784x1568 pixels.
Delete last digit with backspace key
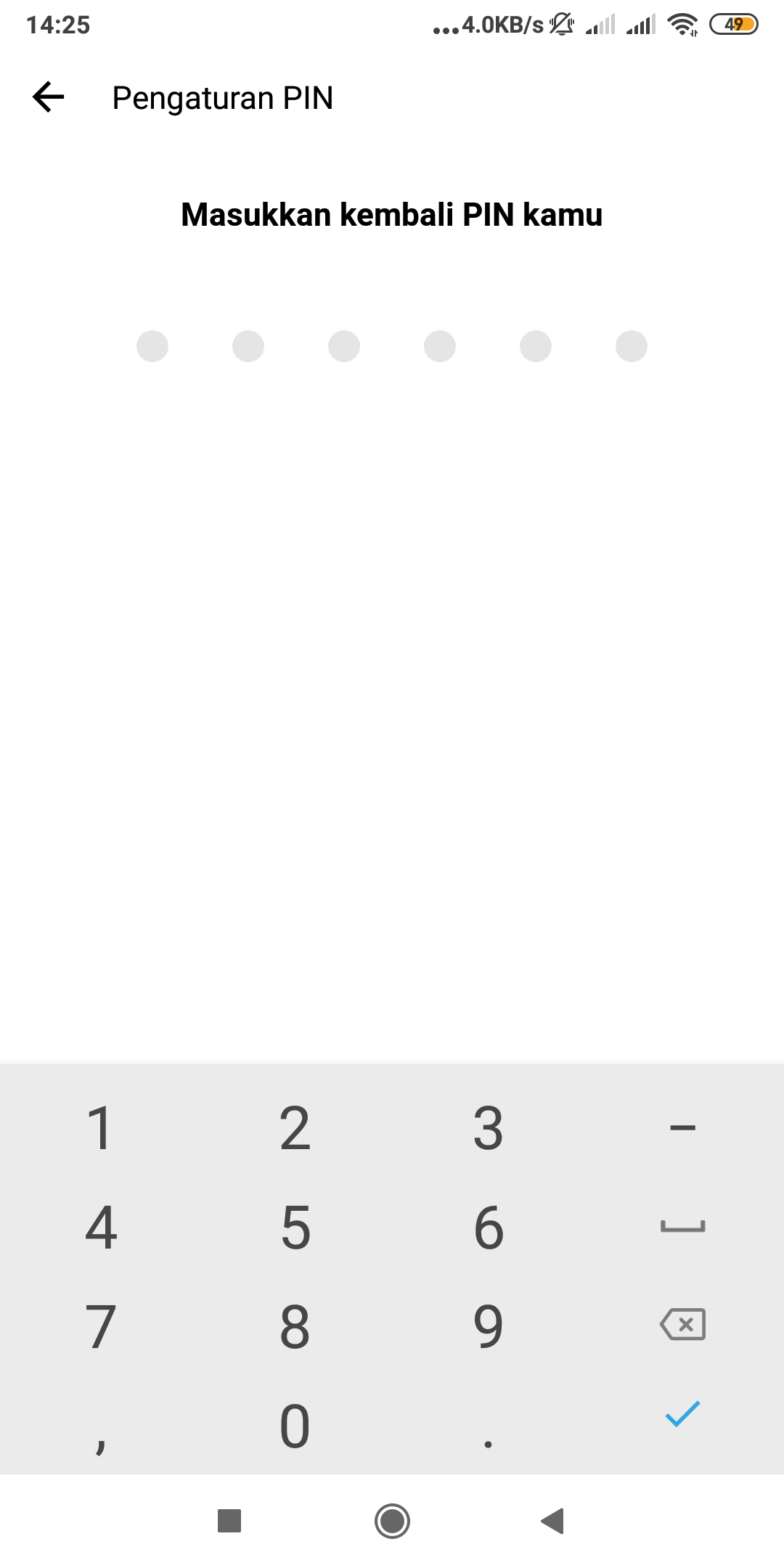pos(682,1325)
